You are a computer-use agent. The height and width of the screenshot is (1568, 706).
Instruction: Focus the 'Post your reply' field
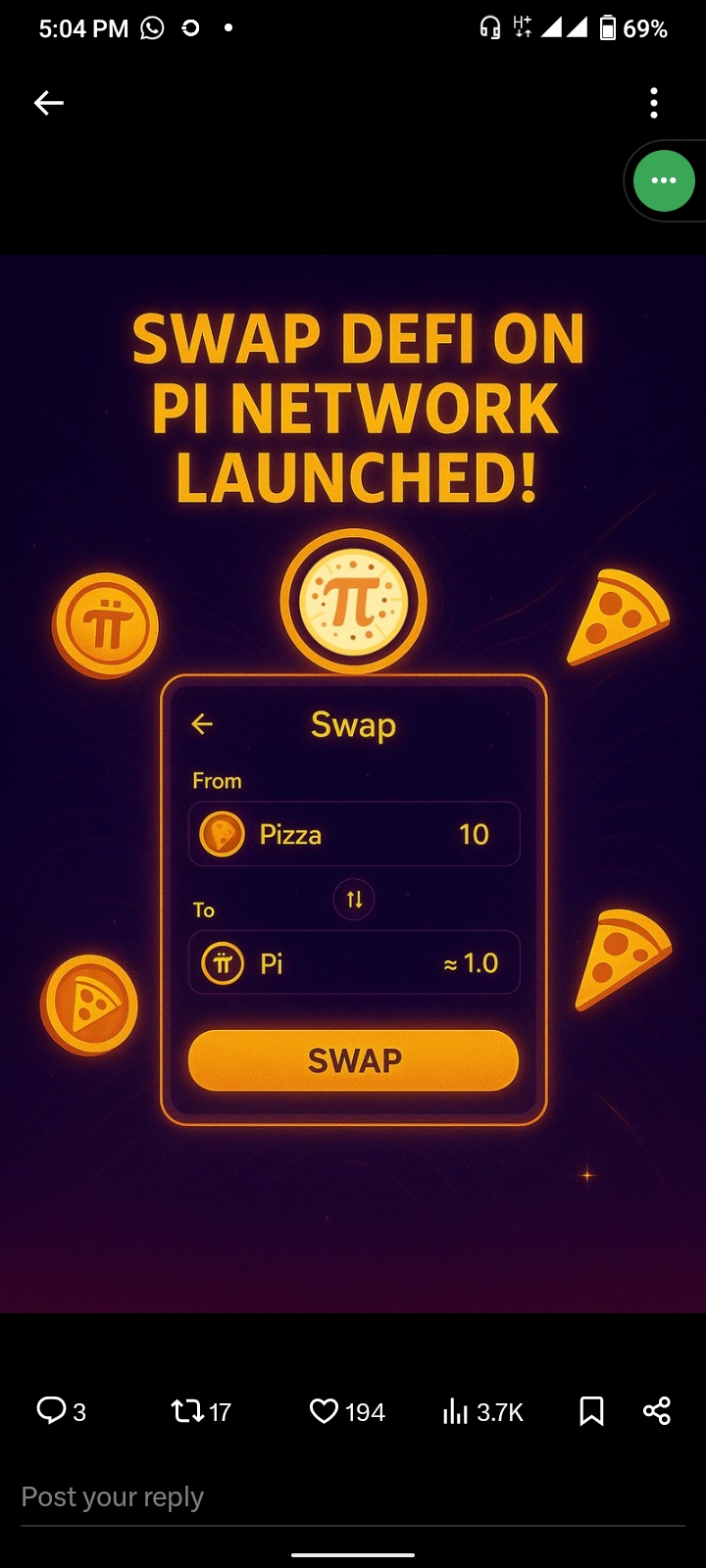click(294, 1497)
